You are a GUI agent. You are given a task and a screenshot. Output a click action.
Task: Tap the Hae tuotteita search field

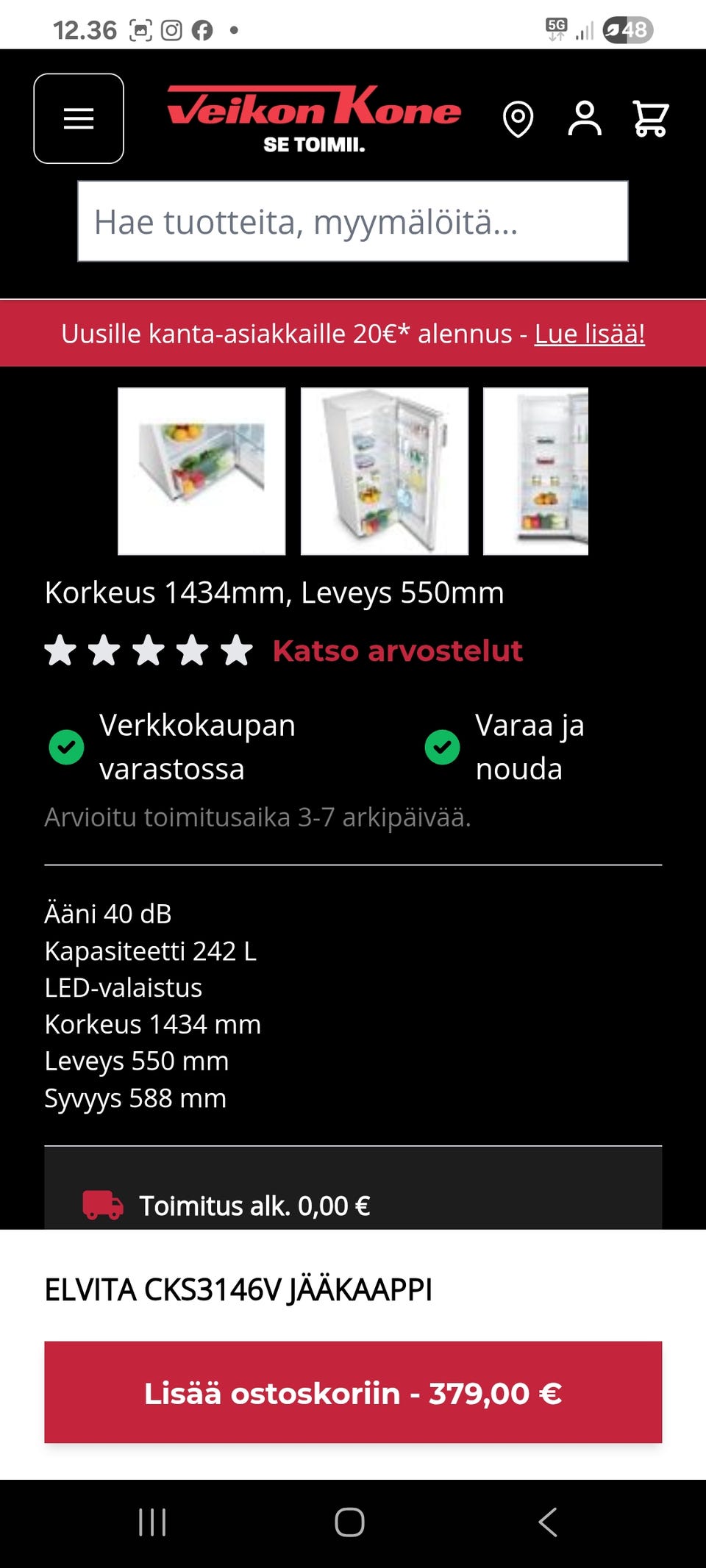(x=353, y=221)
